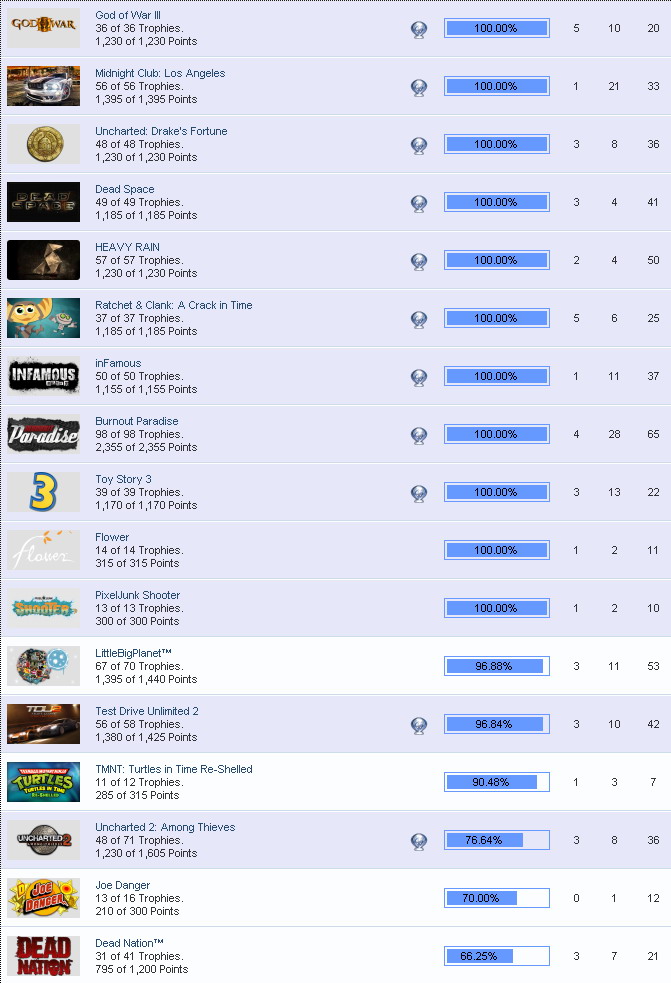Screen dimensions: 671x983
Task: Select Uncharted: Drake's Fortune title
Action: tap(161, 131)
